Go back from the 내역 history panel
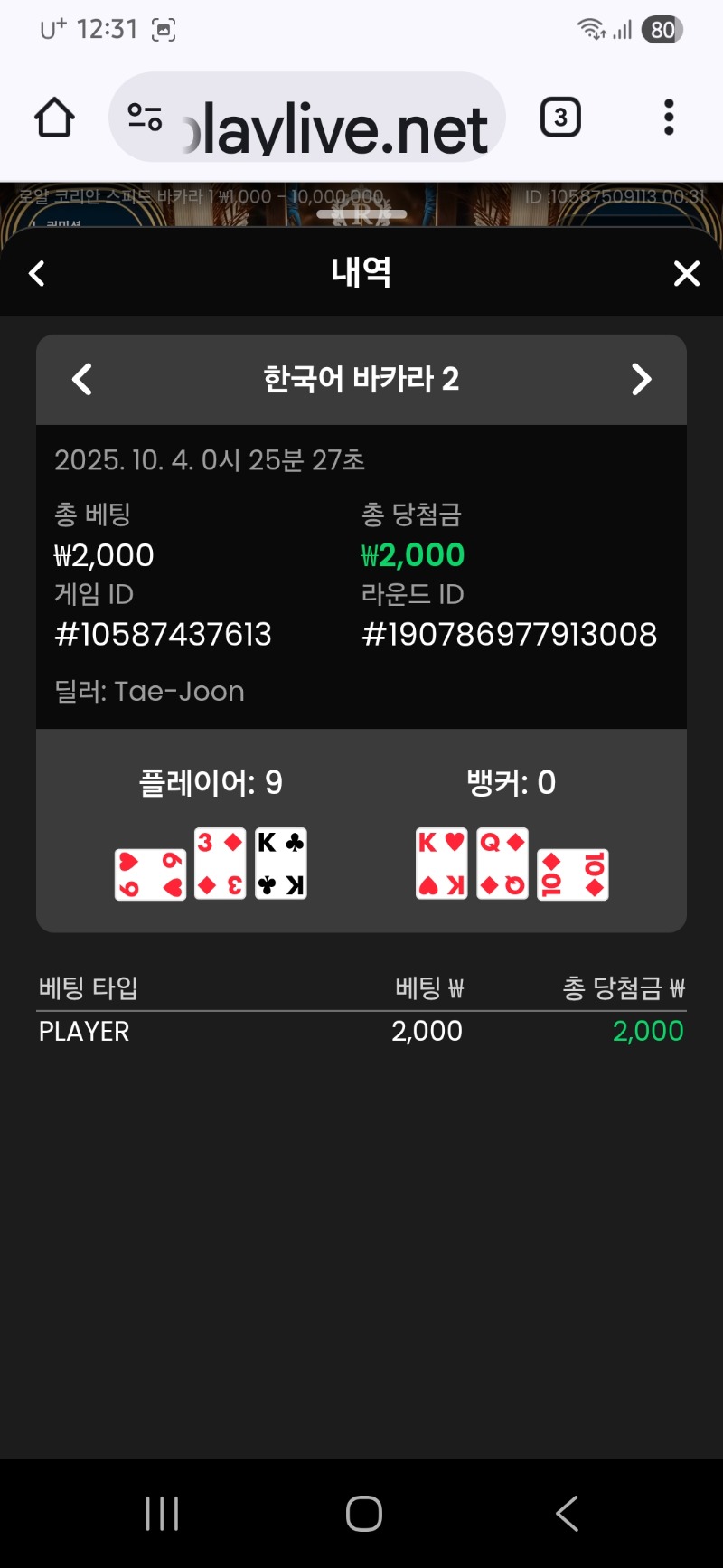This screenshot has height=1568, width=723. point(37,273)
